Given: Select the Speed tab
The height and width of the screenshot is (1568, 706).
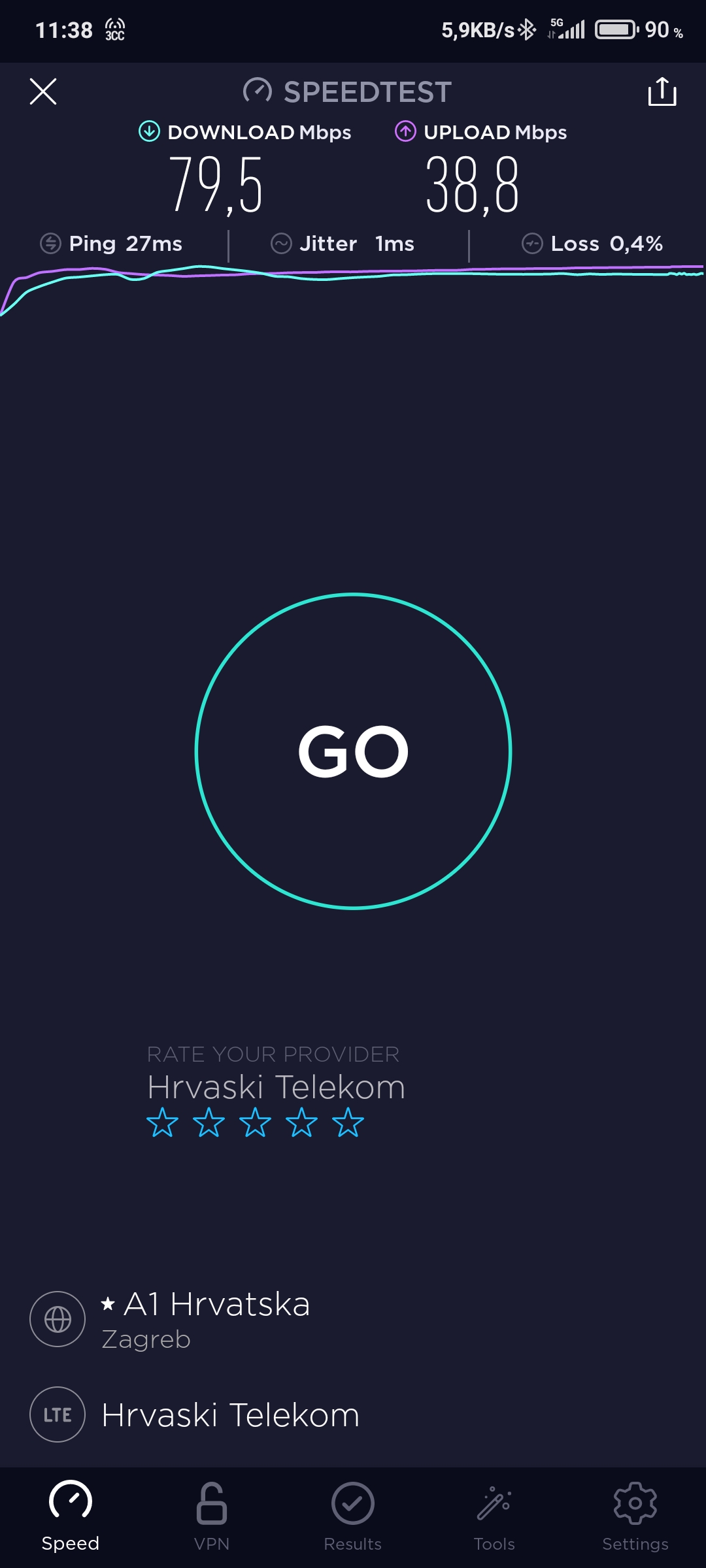Looking at the screenshot, I should (x=71, y=1516).
